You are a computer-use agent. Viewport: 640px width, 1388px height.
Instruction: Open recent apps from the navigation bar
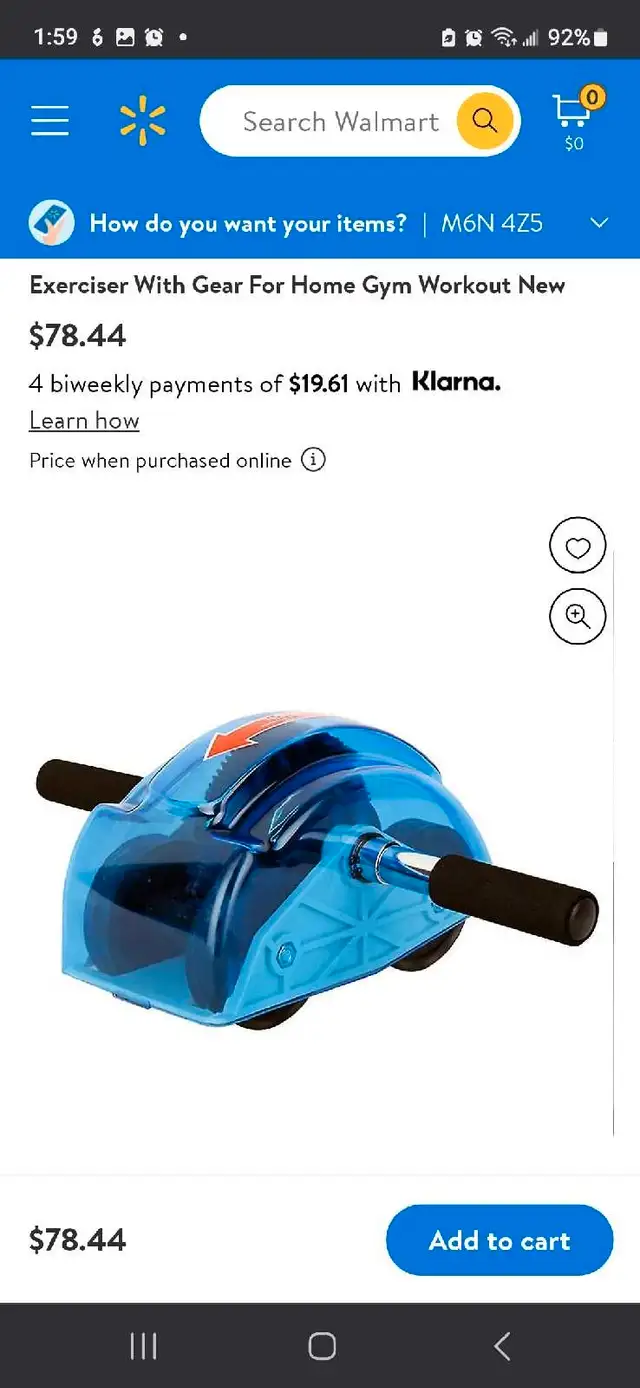[x=143, y=1346]
